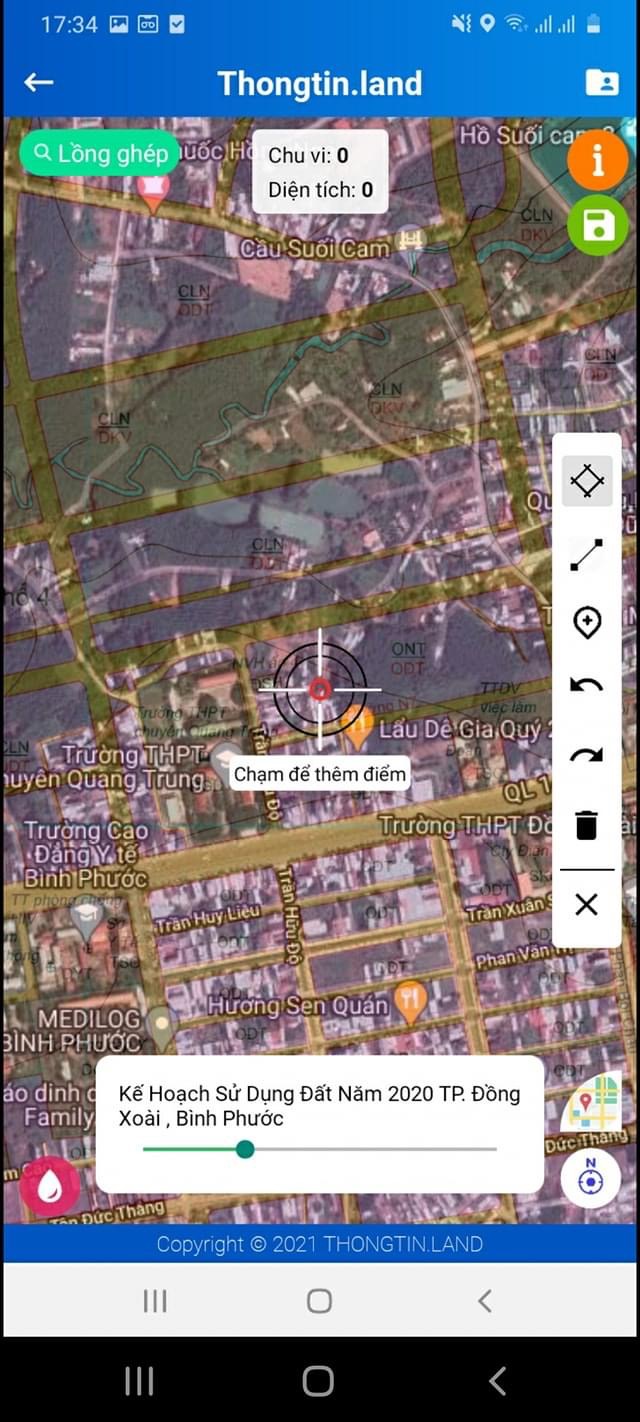Select the polygon area tool
Screen dimensions: 640x1422
[587, 482]
